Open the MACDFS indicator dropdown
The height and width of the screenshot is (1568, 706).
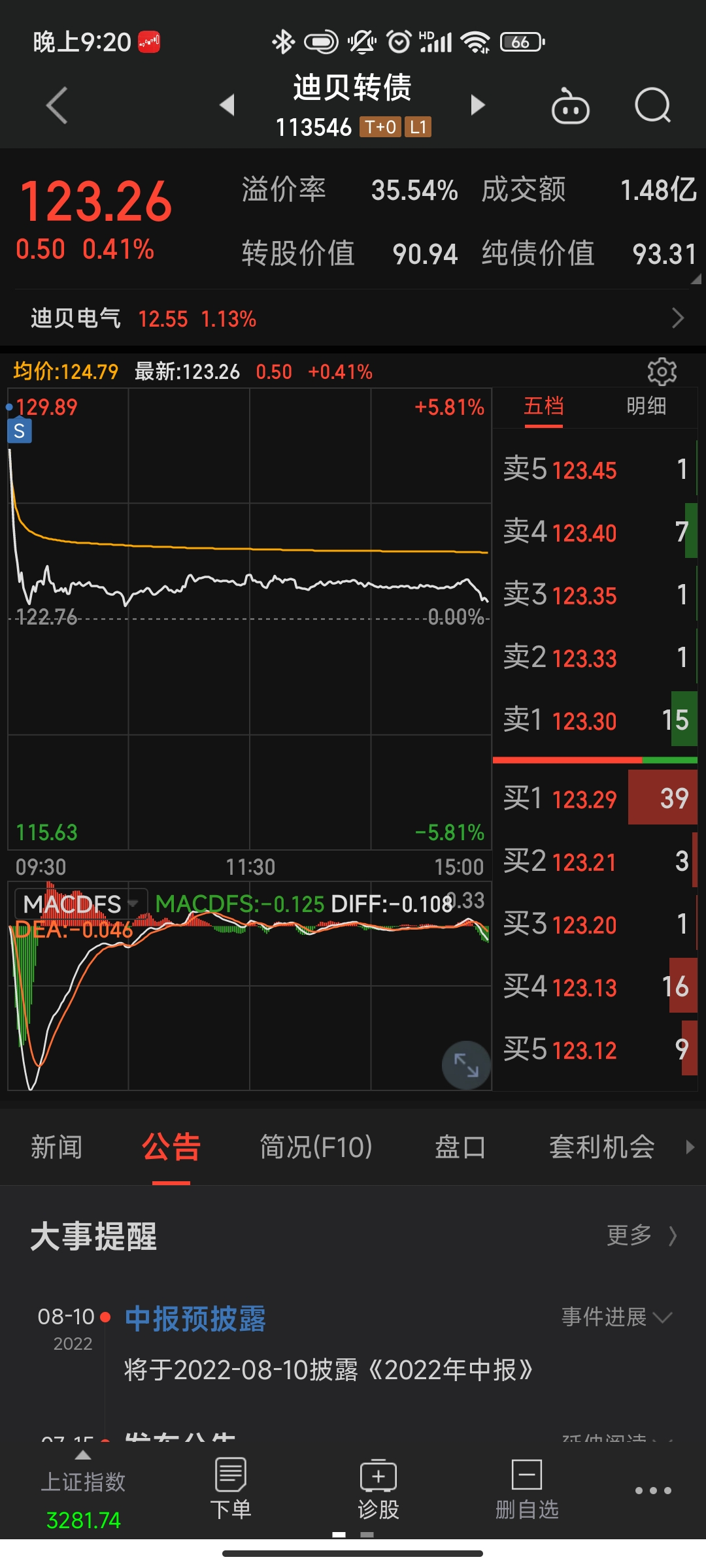pyautogui.click(x=81, y=904)
